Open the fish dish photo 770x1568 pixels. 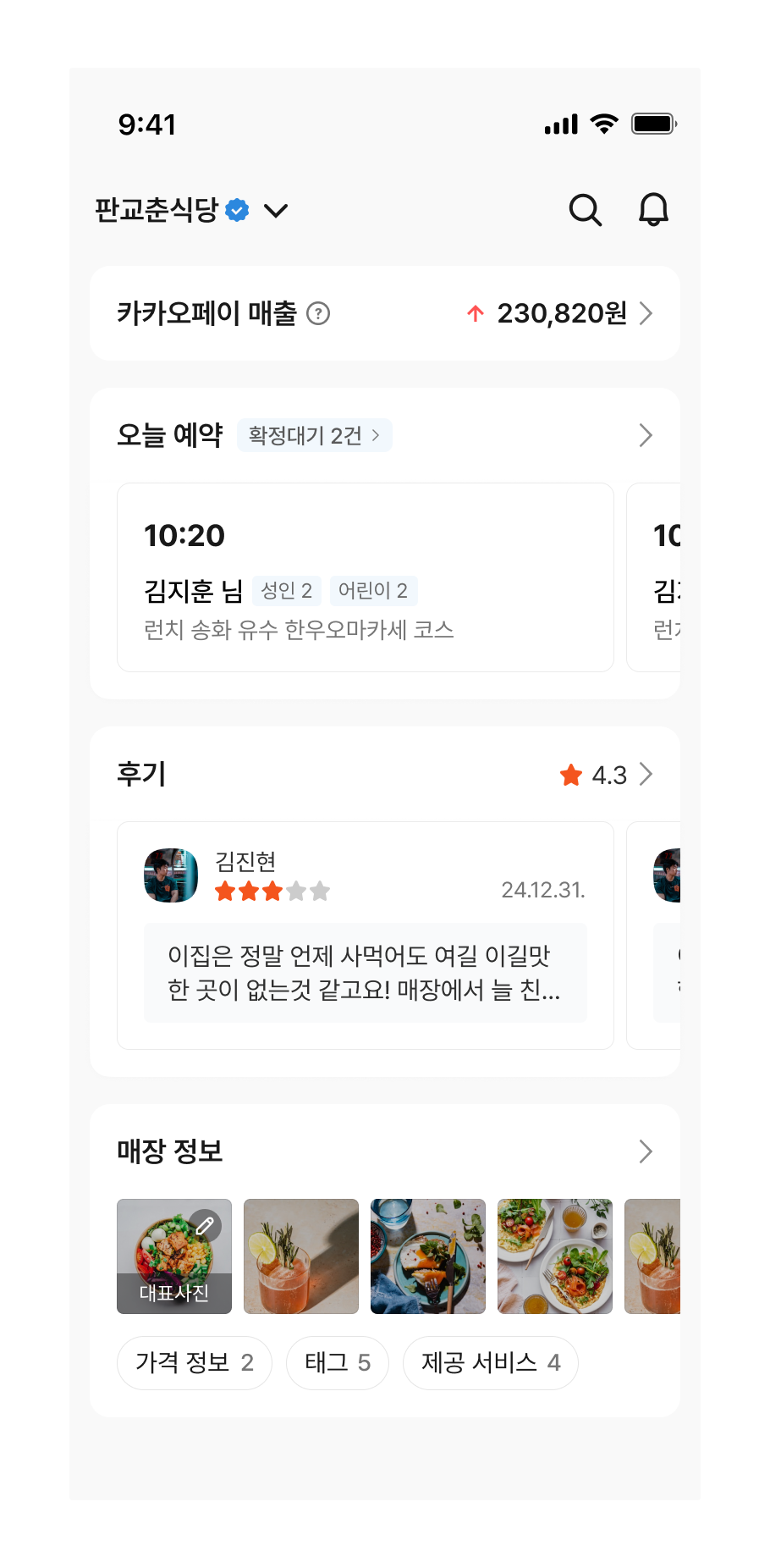428,1256
